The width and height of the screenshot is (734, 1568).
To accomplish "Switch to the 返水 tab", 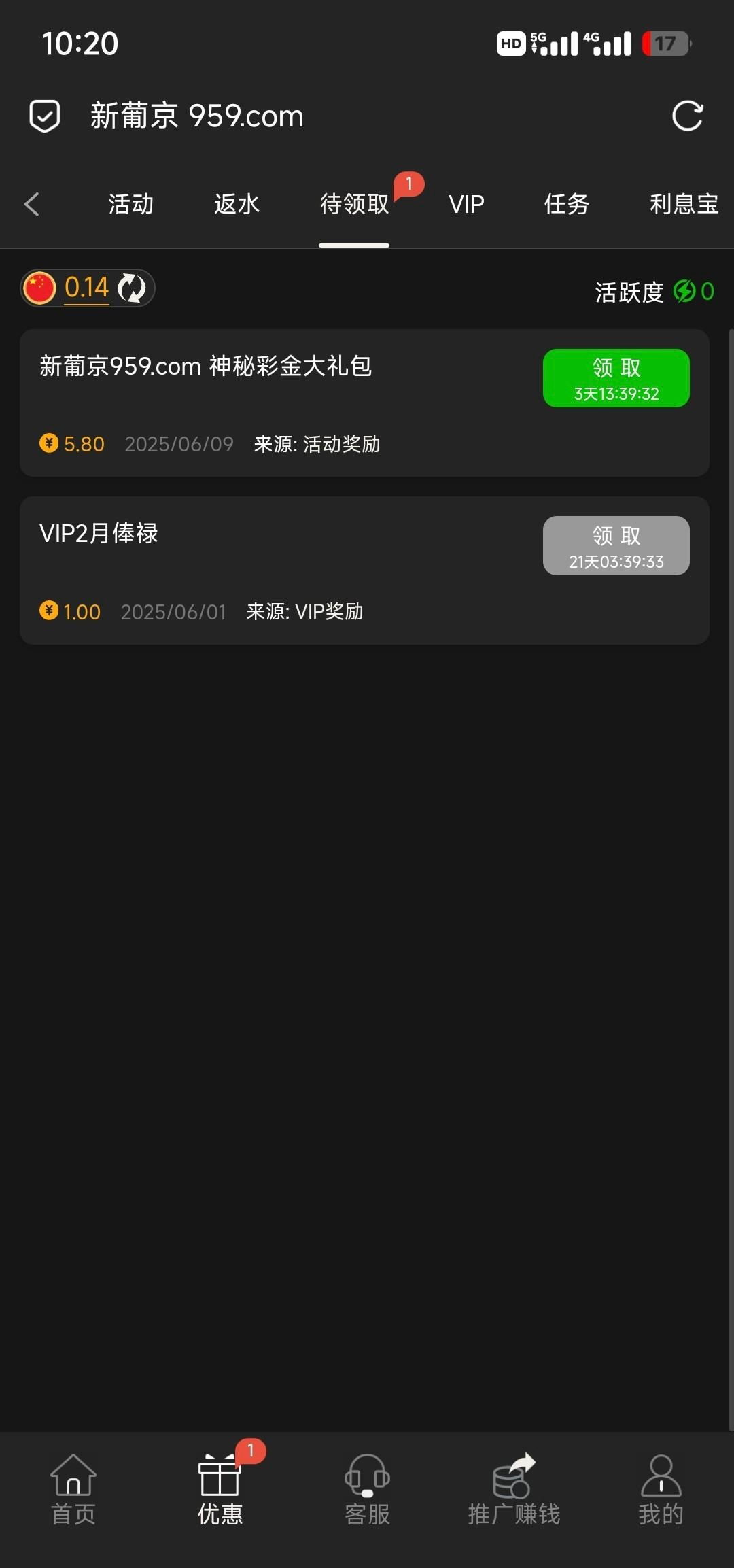I will click(x=237, y=204).
